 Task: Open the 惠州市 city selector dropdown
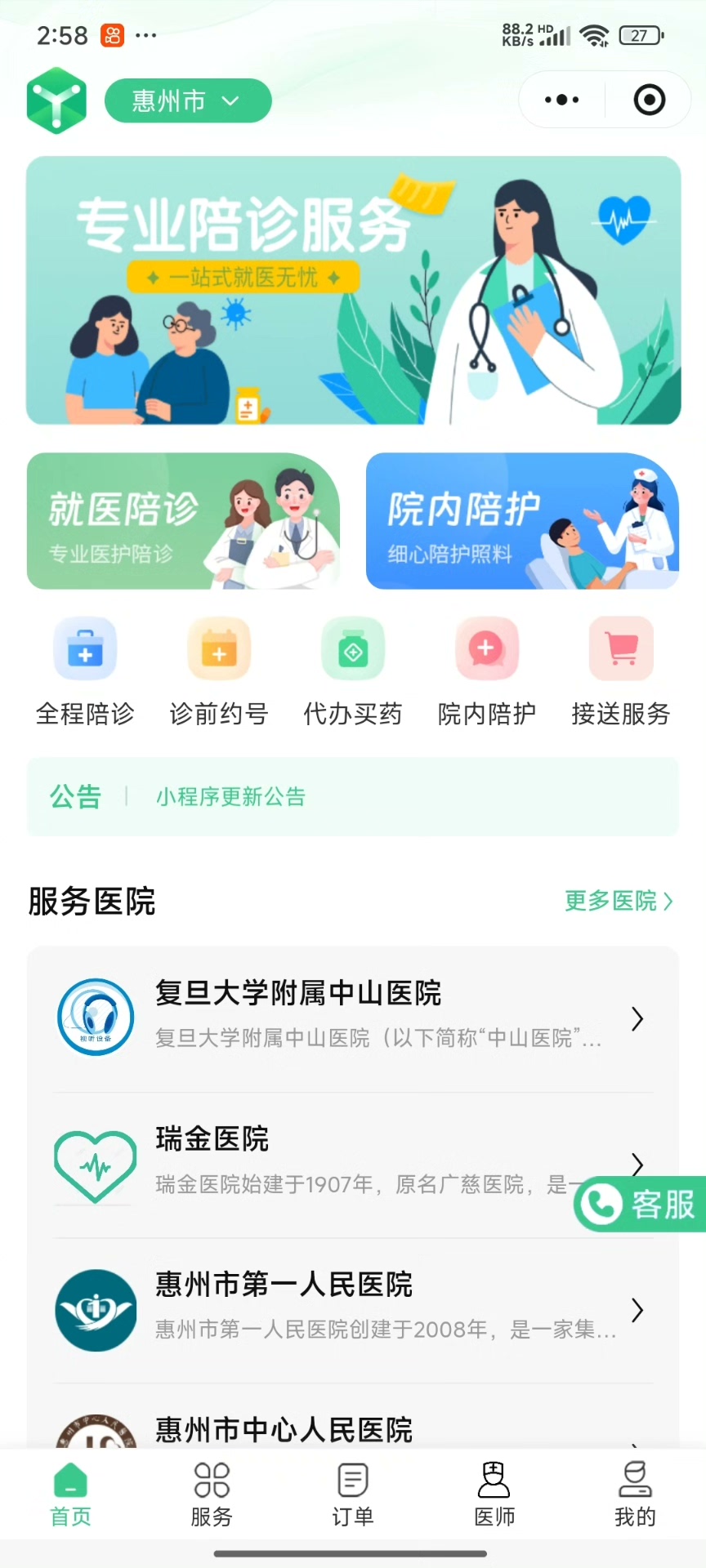187,100
